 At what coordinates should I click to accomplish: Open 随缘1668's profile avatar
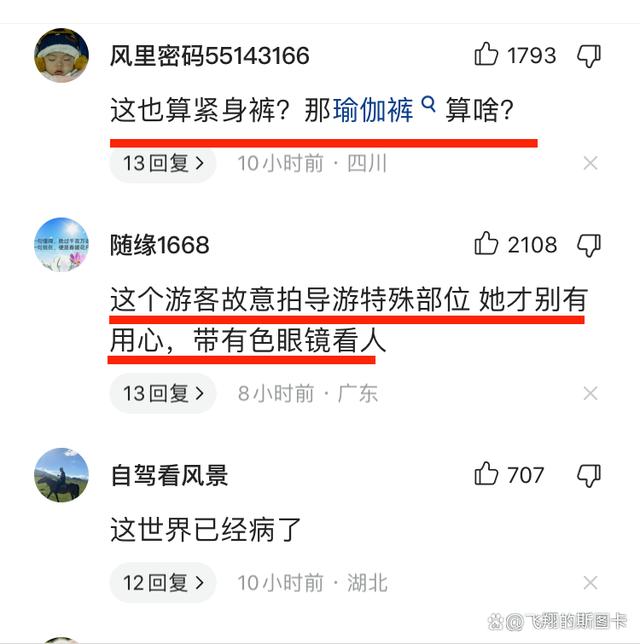click(62, 243)
